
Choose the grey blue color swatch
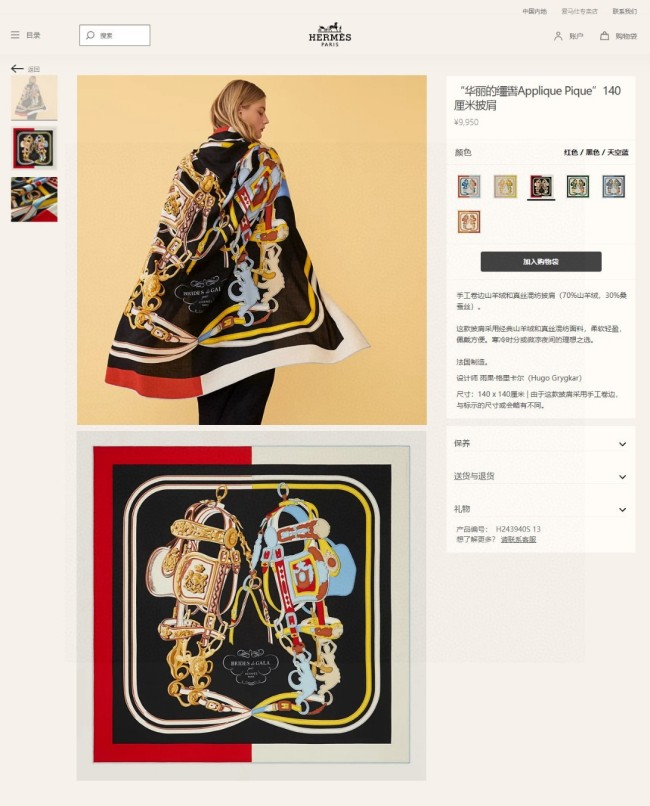(x=613, y=186)
